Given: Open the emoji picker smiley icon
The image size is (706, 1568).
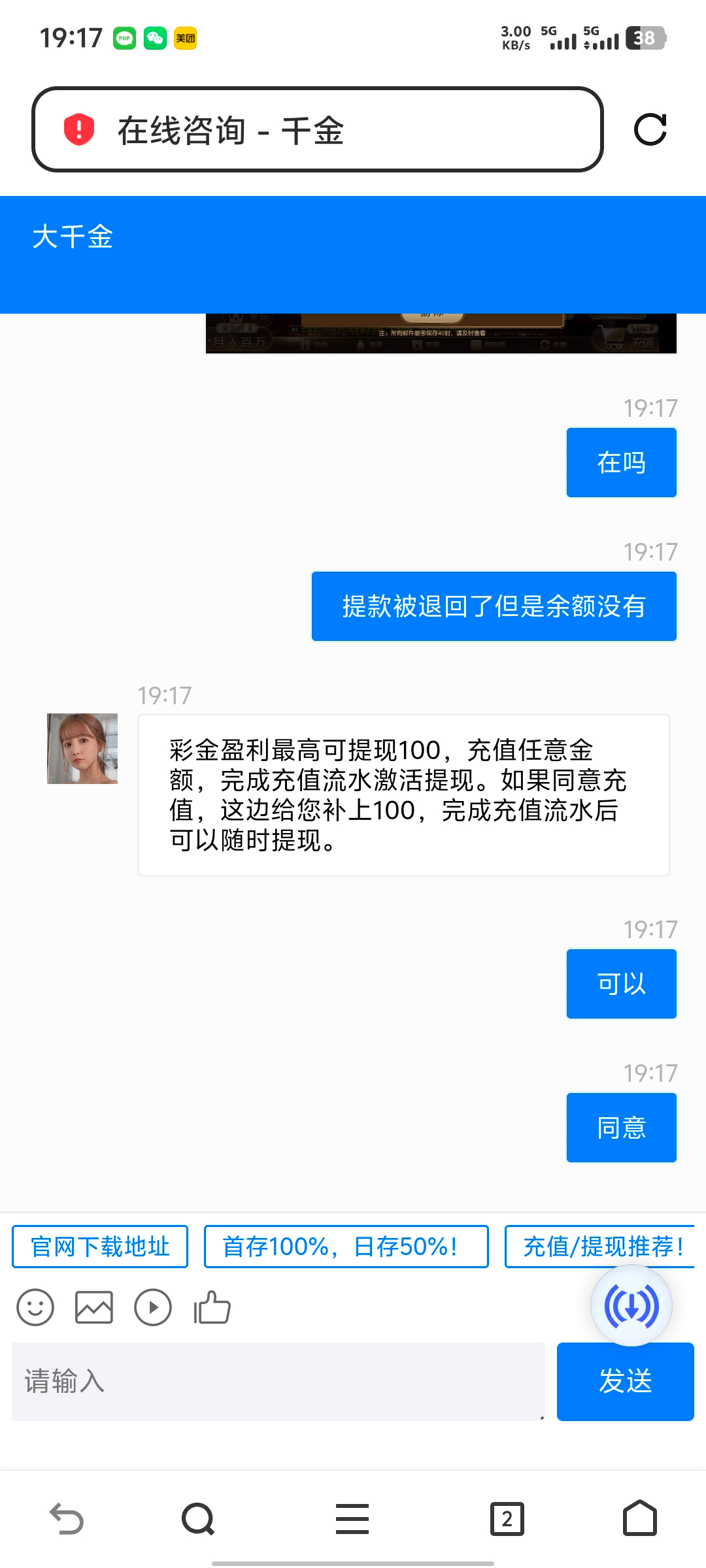Looking at the screenshot, I should point(35,1307).
